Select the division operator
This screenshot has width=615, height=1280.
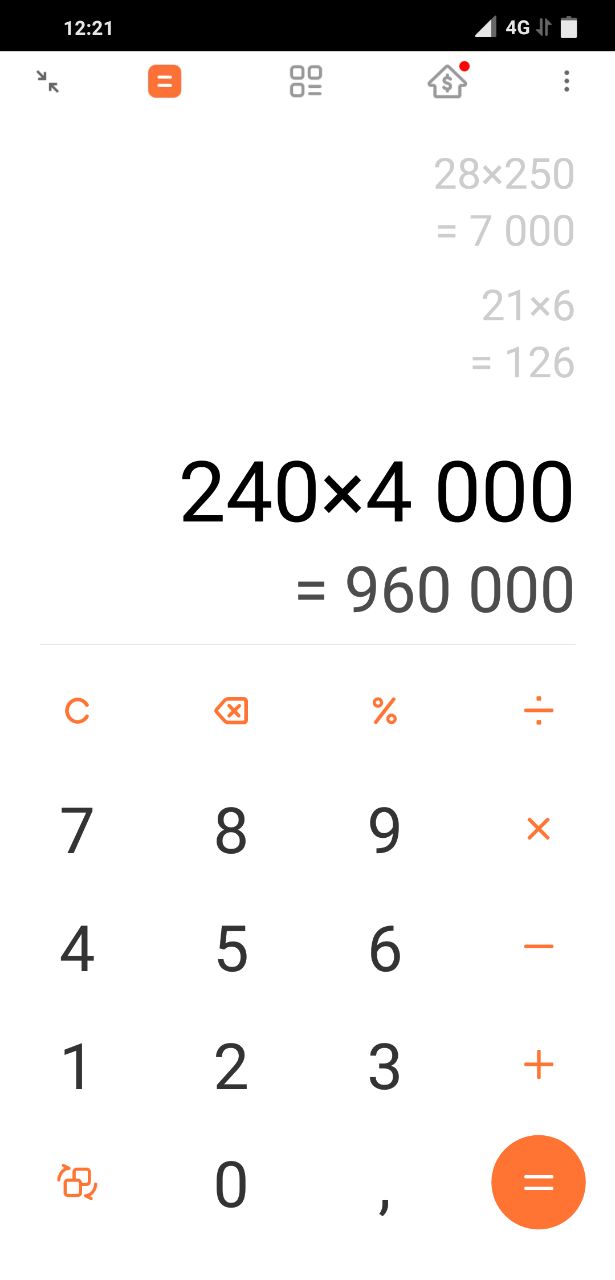(538, 711)
